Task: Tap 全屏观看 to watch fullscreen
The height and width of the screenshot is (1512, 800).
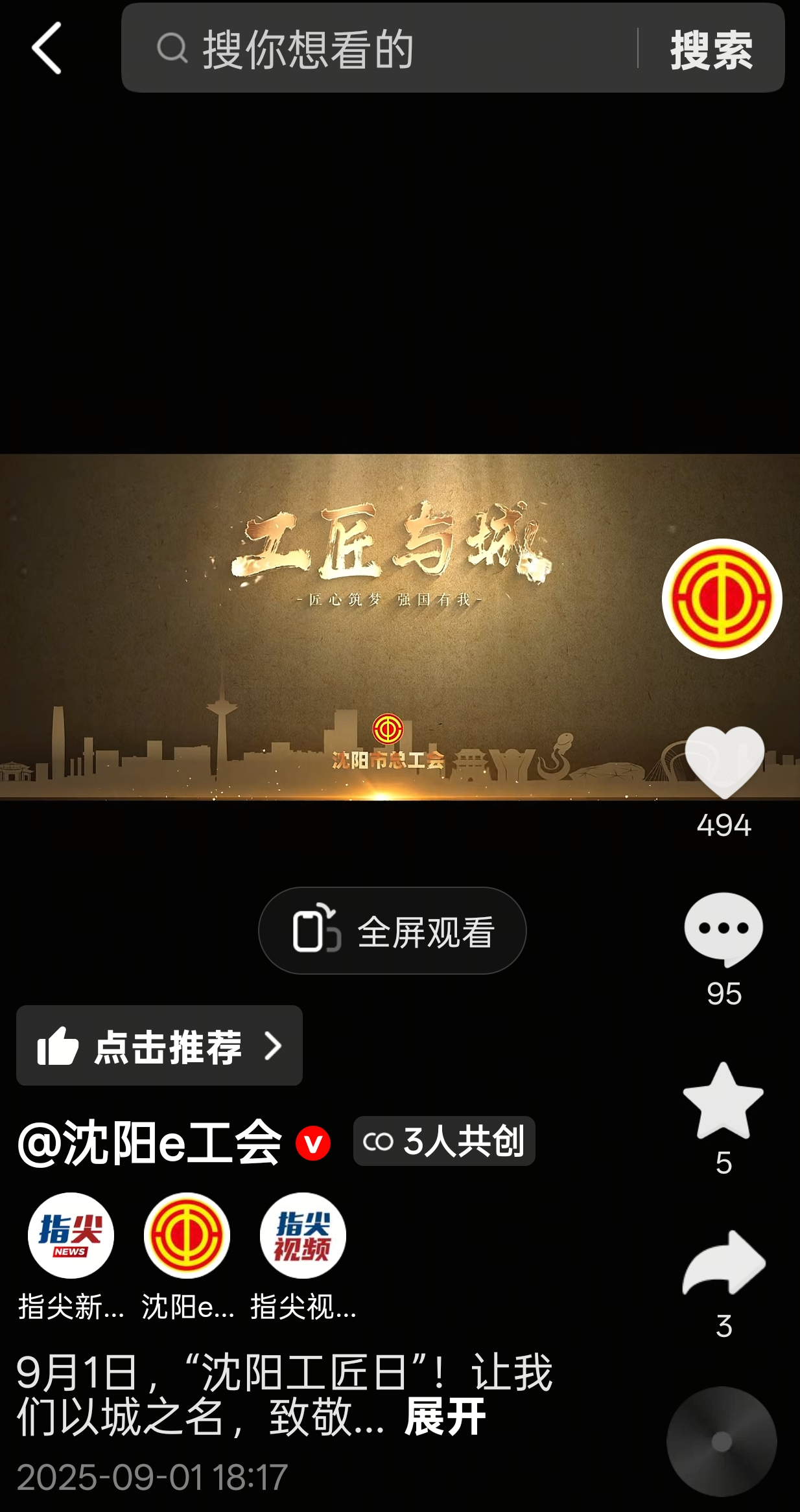Action: coord(392,931)
